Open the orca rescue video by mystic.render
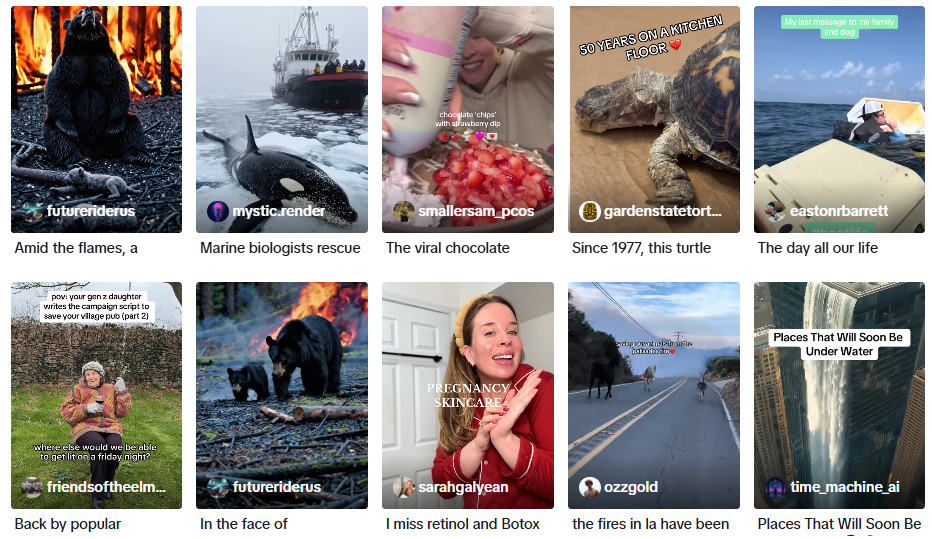 coord(282,120)
